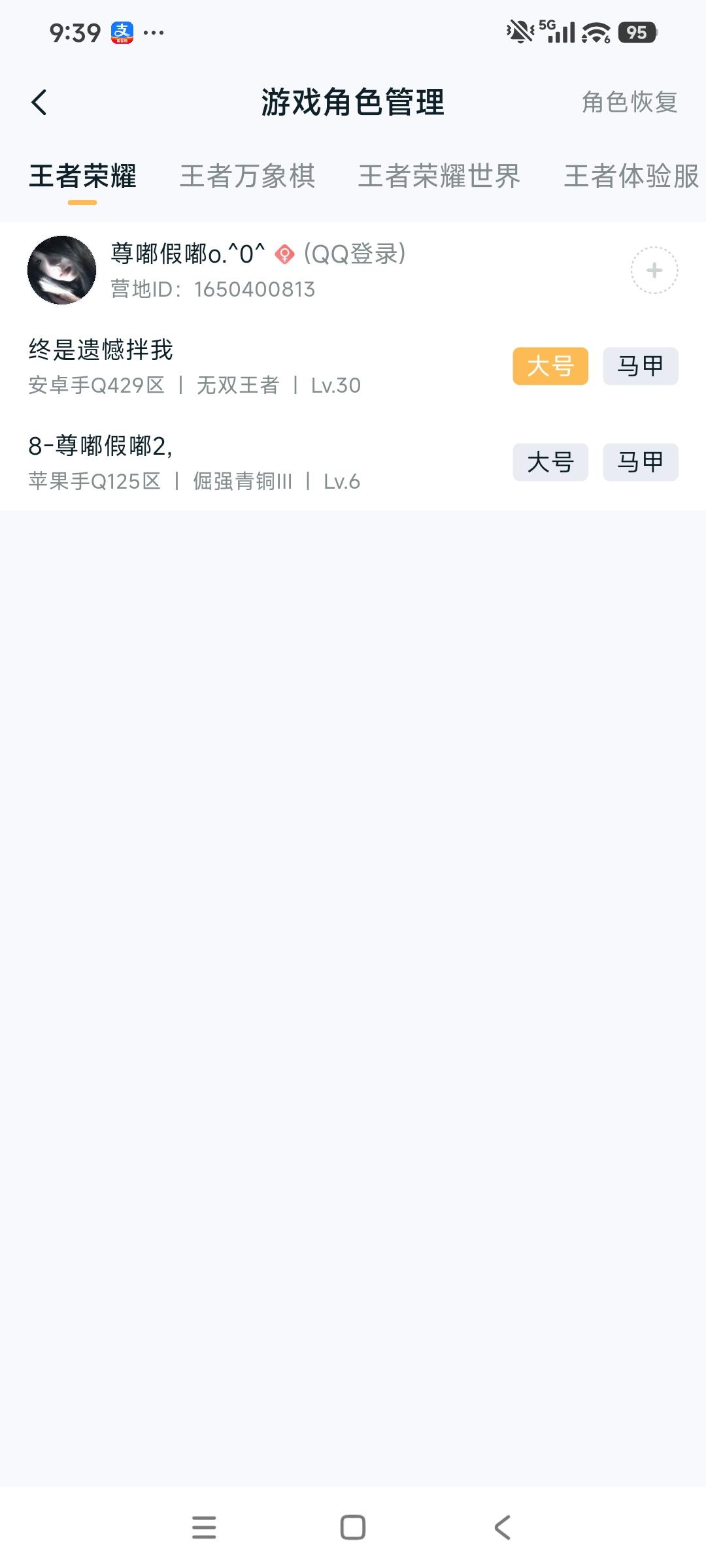
Task: Click the nickname 尊嘟假嘟o.^0^
Action: tap(188, 254)
